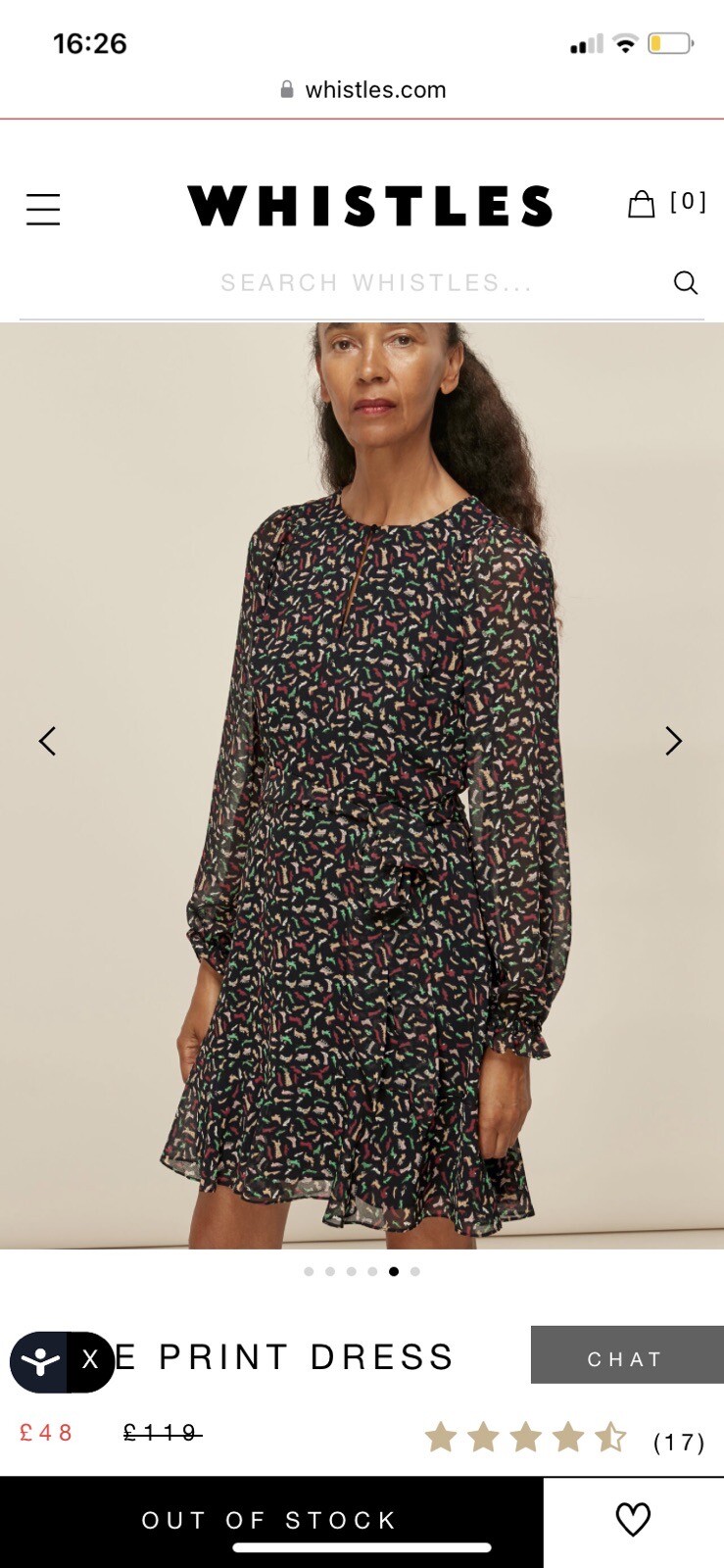Show the next product photo

[673, 741]
